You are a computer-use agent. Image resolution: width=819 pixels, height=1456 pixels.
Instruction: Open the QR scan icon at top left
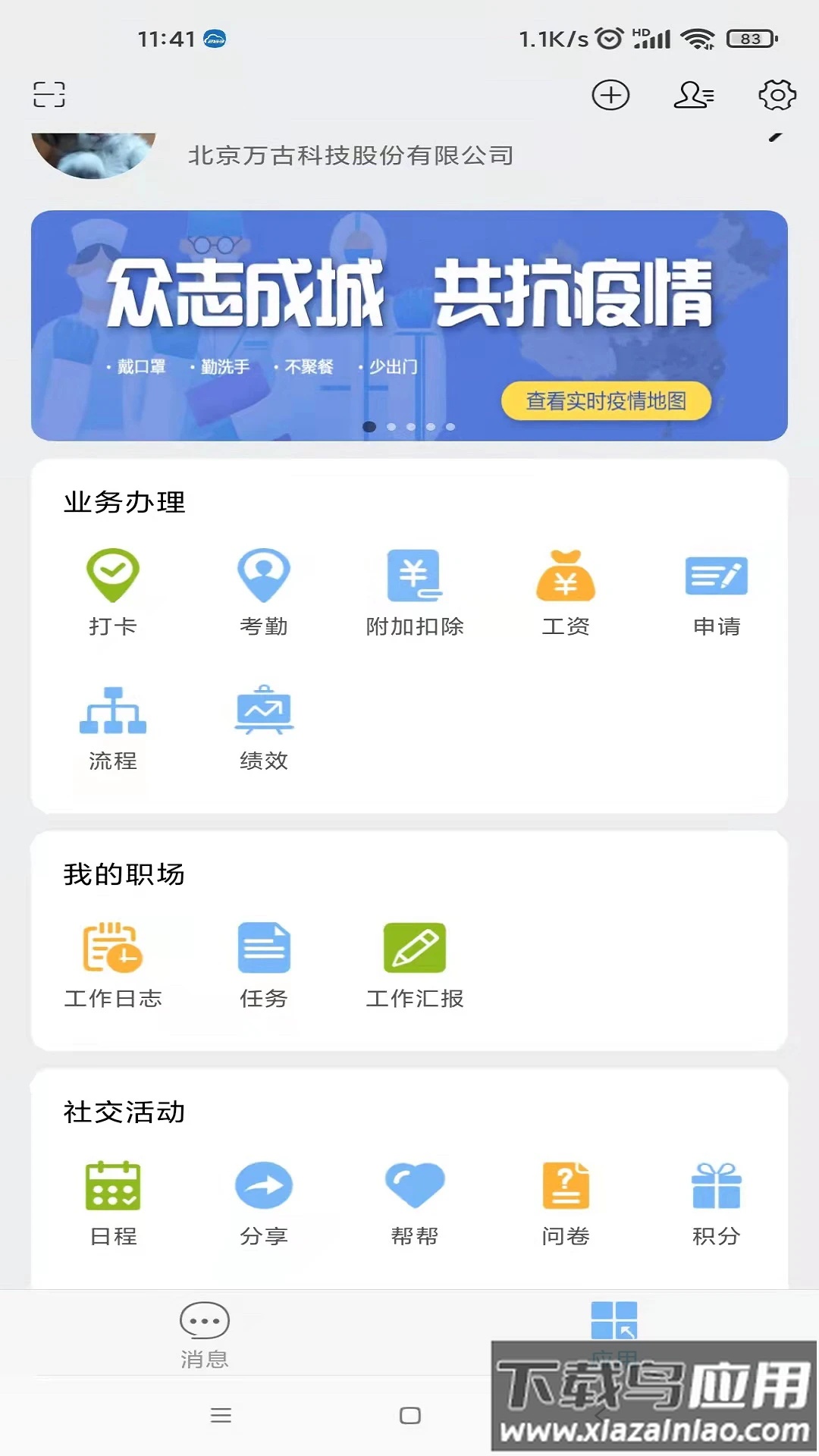(x=49, y=96)
